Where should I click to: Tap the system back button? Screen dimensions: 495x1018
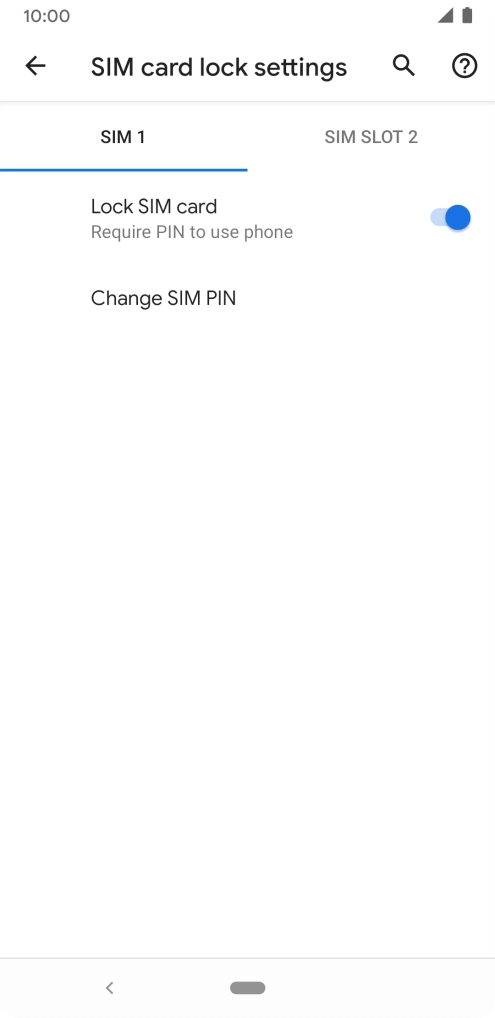pyautogui.click(x=110, y=988)
